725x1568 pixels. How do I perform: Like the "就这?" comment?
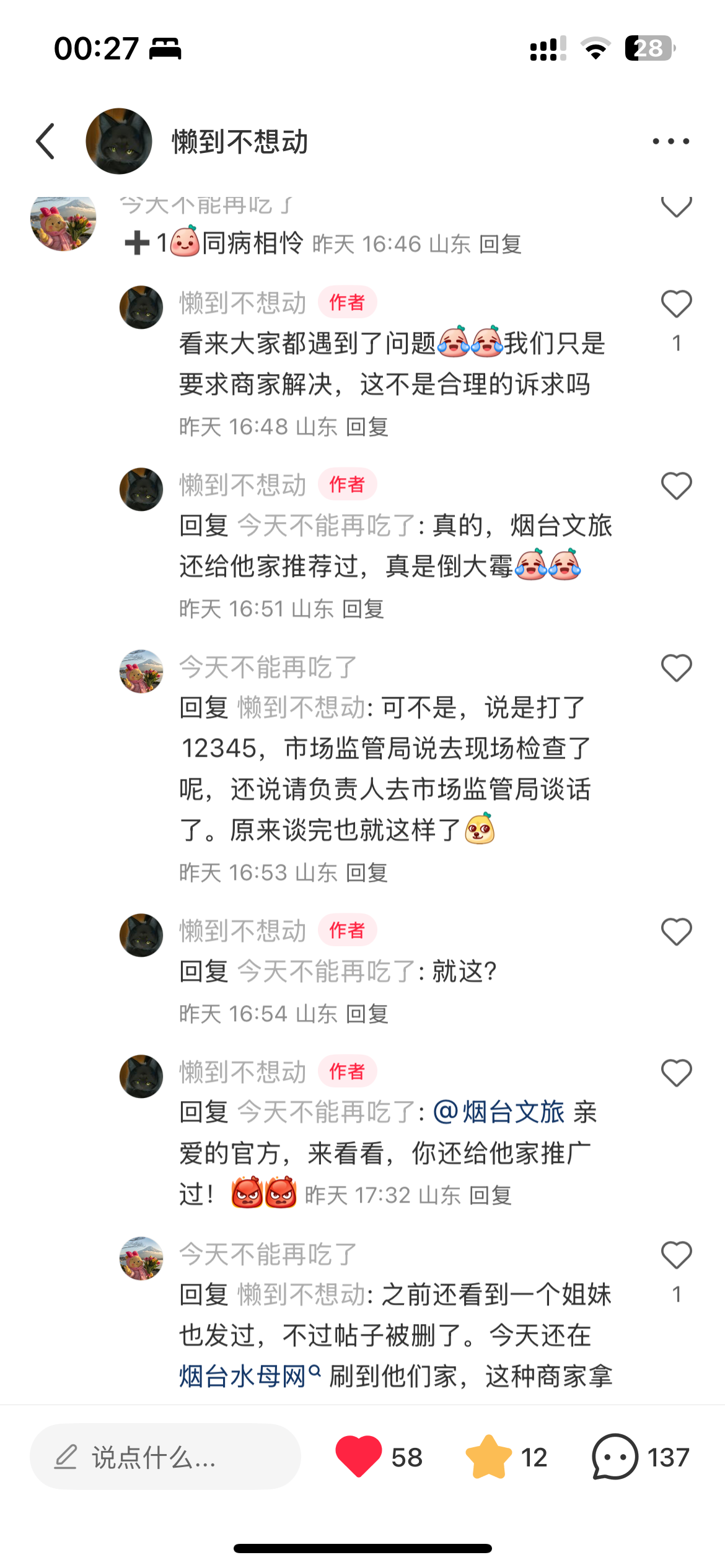coord(676,932)
